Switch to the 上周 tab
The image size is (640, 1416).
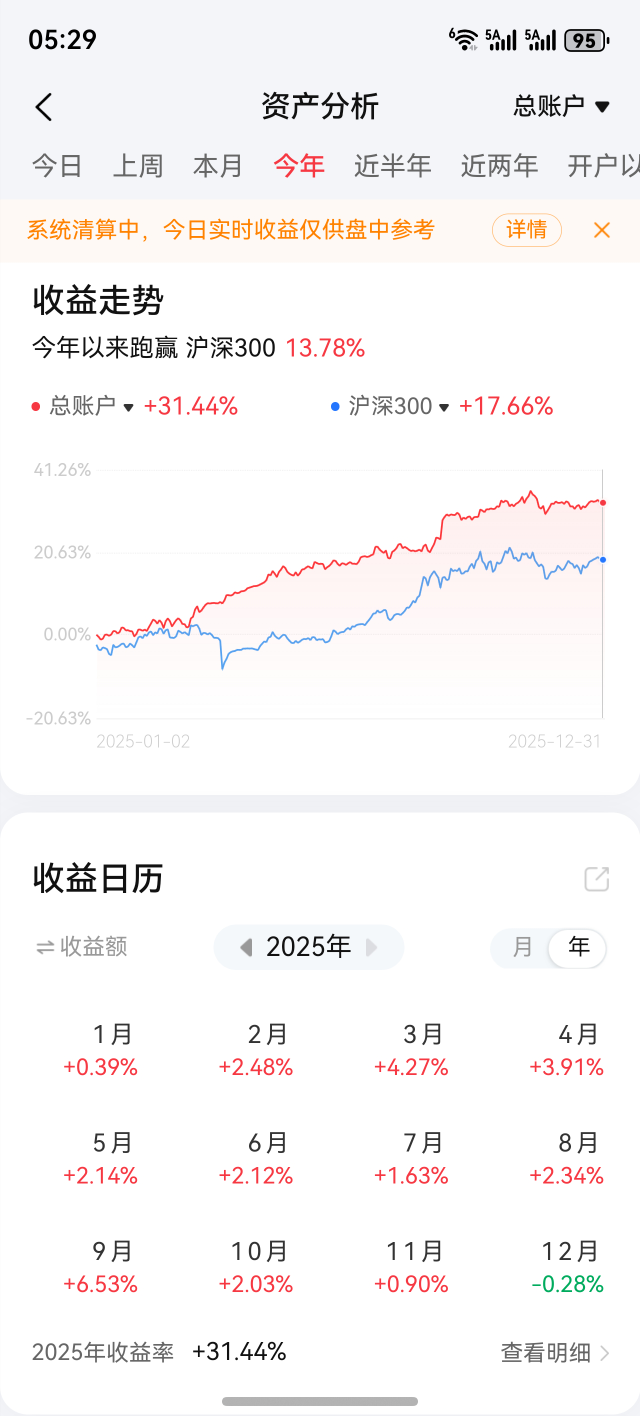137,166
